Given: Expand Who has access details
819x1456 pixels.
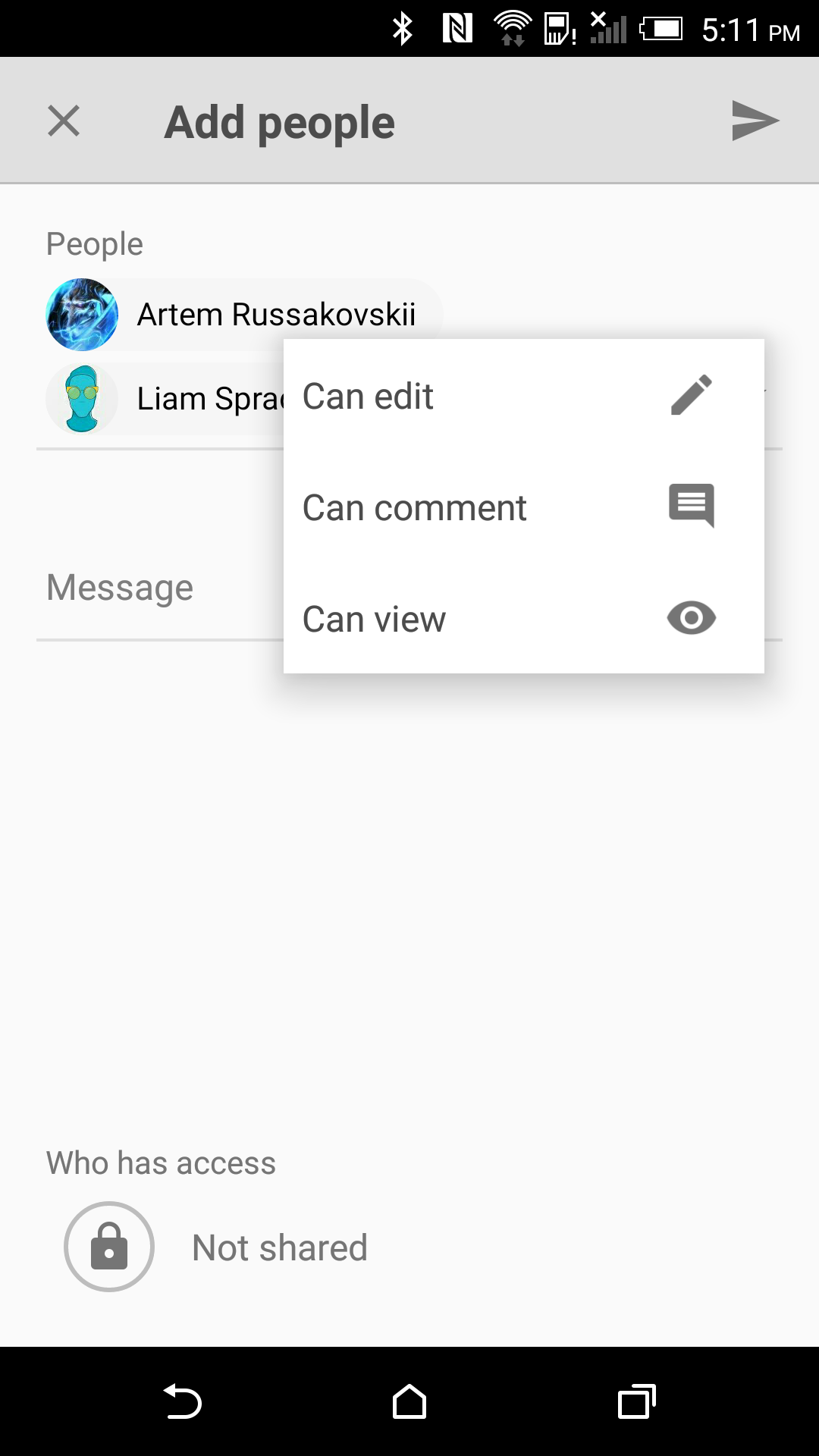Looking at the screenshot, I should coord(161,1162).
